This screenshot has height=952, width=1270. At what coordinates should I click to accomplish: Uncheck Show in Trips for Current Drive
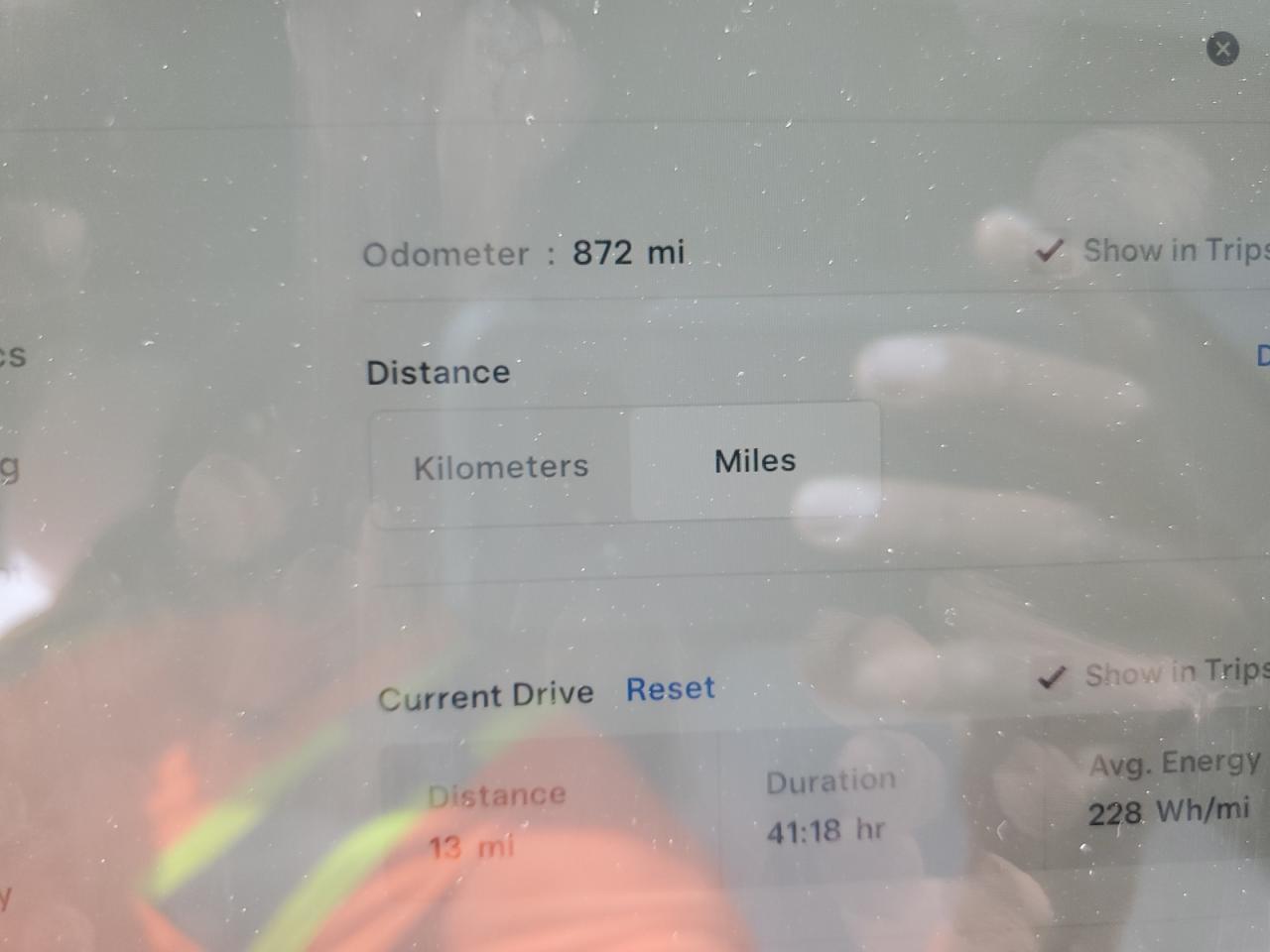pyautogui.click(x=1052, y=677)
